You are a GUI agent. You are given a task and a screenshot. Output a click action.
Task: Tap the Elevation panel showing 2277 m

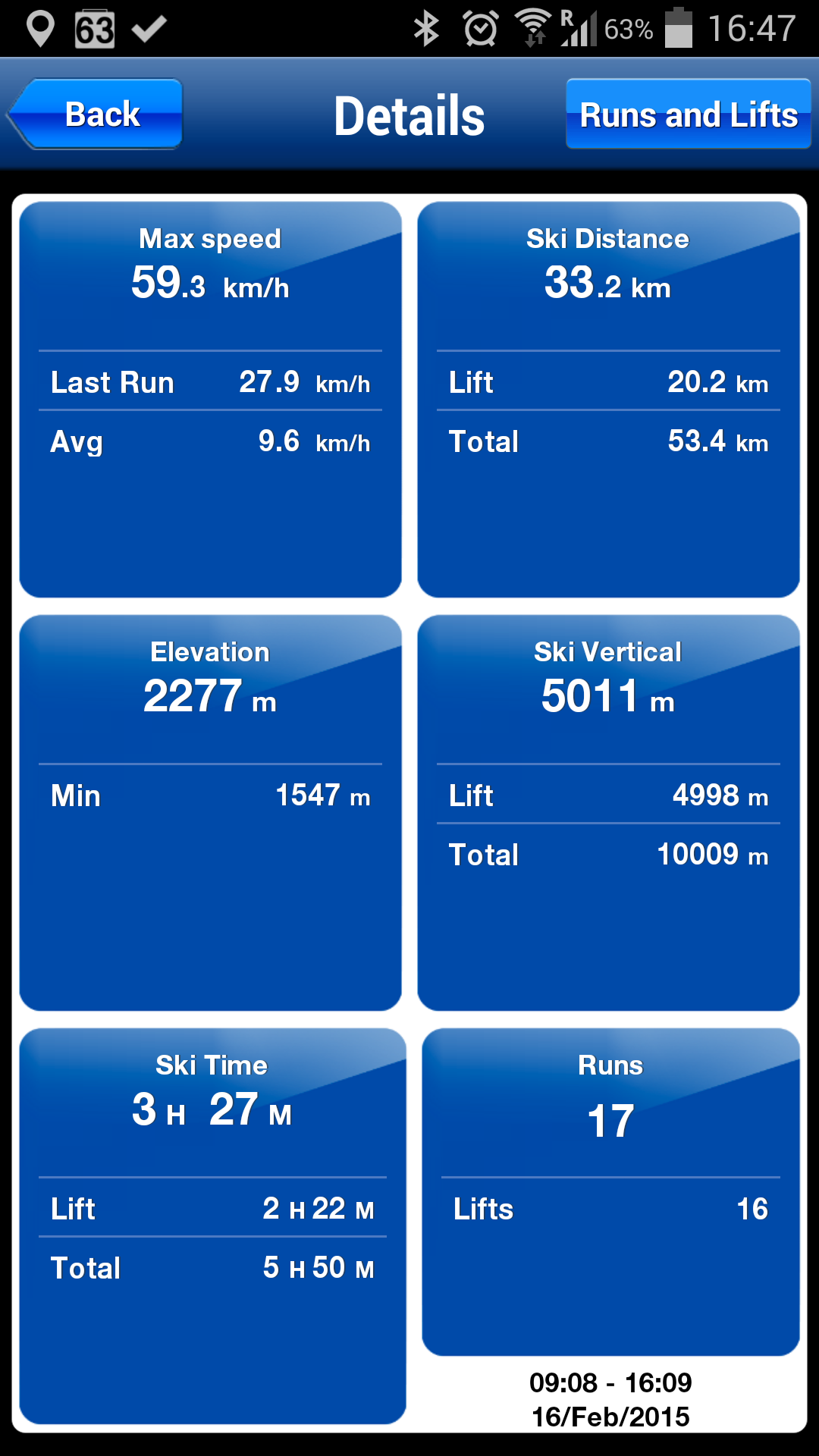click(x=210, y=811)
